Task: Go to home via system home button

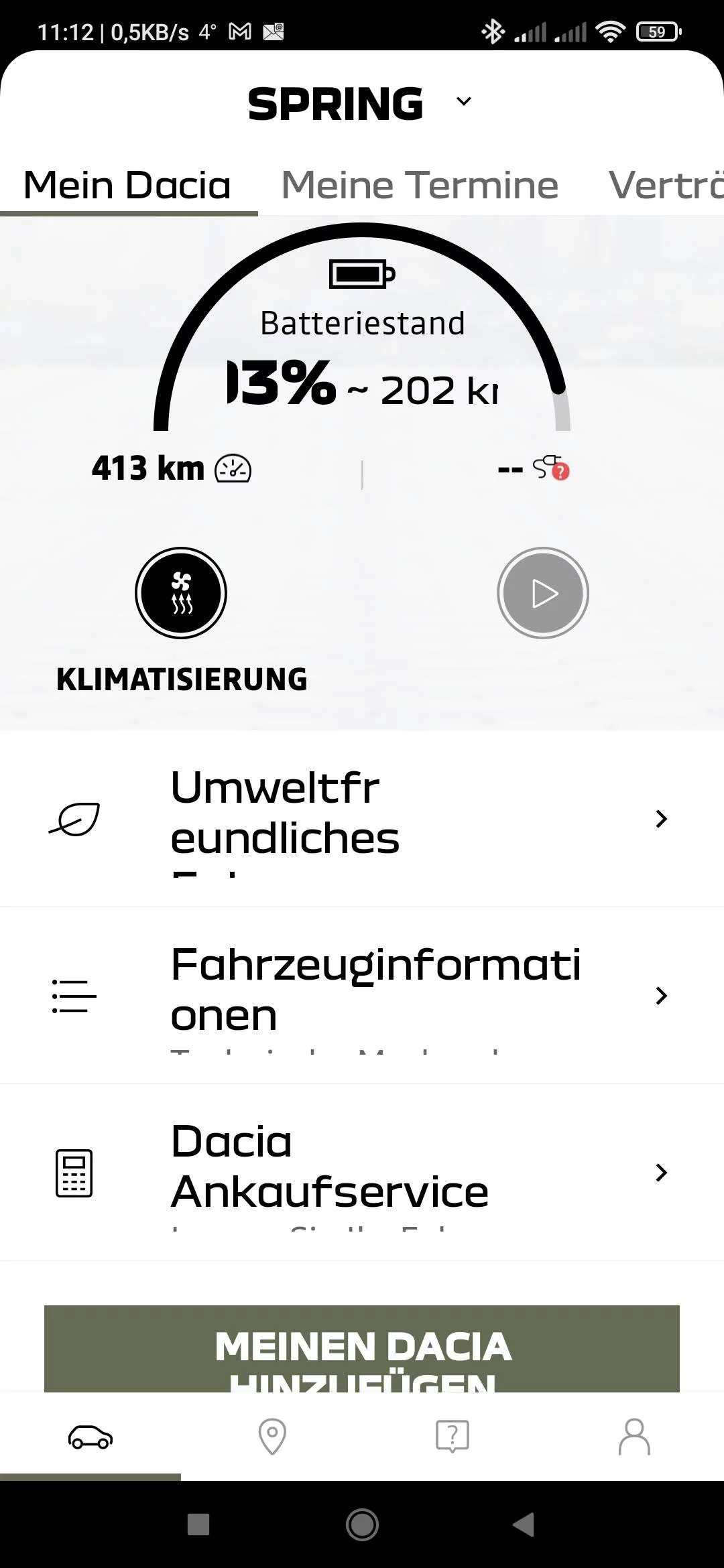Action: 362,1524
